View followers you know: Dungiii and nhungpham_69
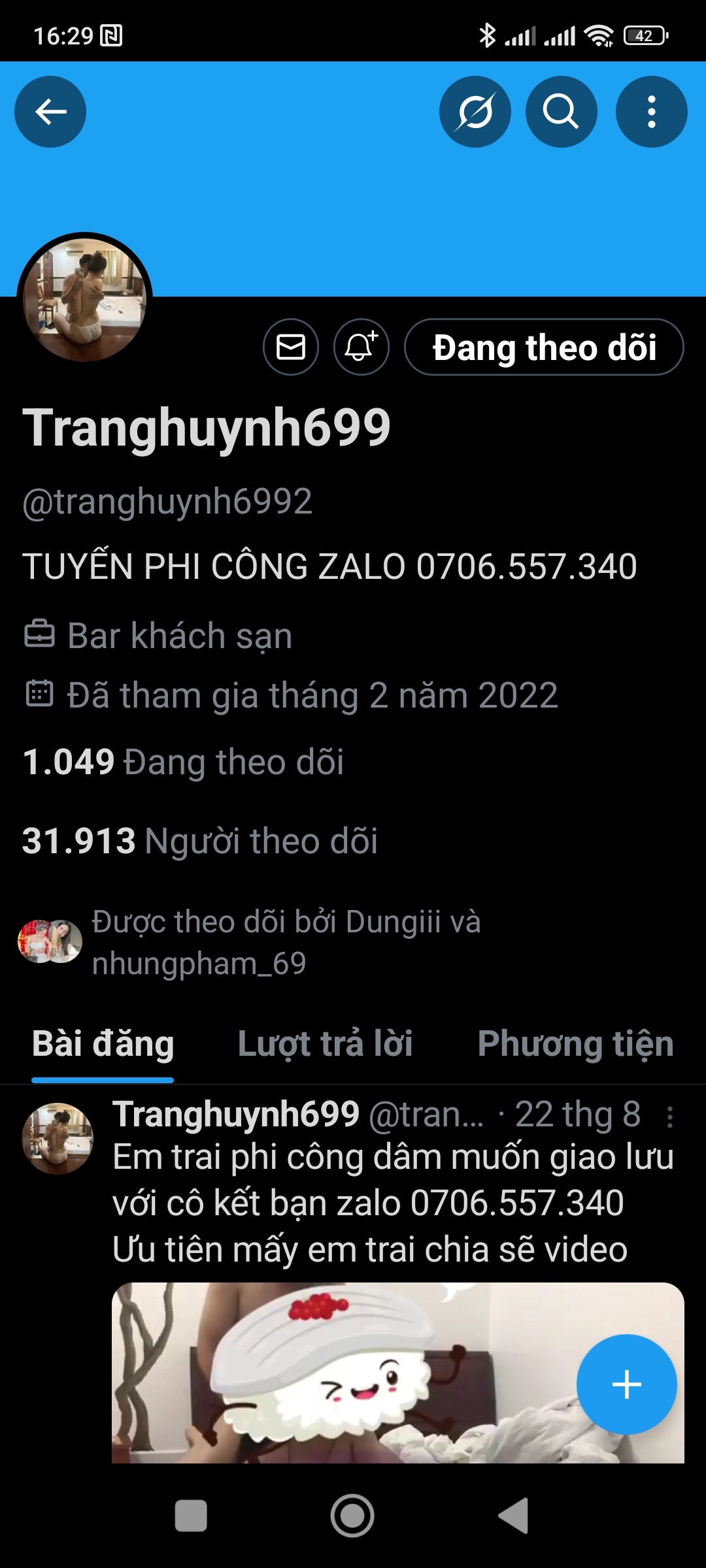 (x=250, y=942)
